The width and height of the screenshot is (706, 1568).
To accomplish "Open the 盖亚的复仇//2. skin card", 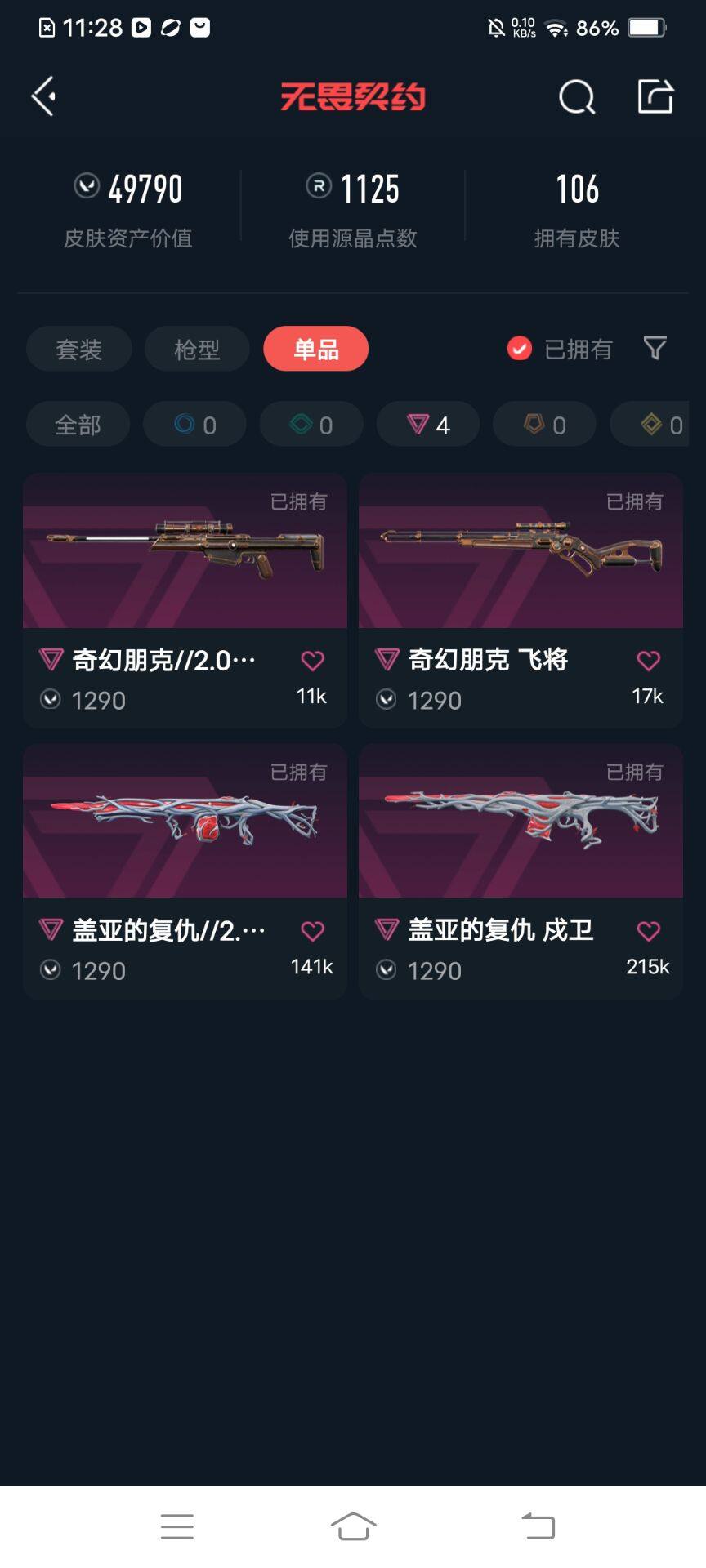I will (185, 871).
